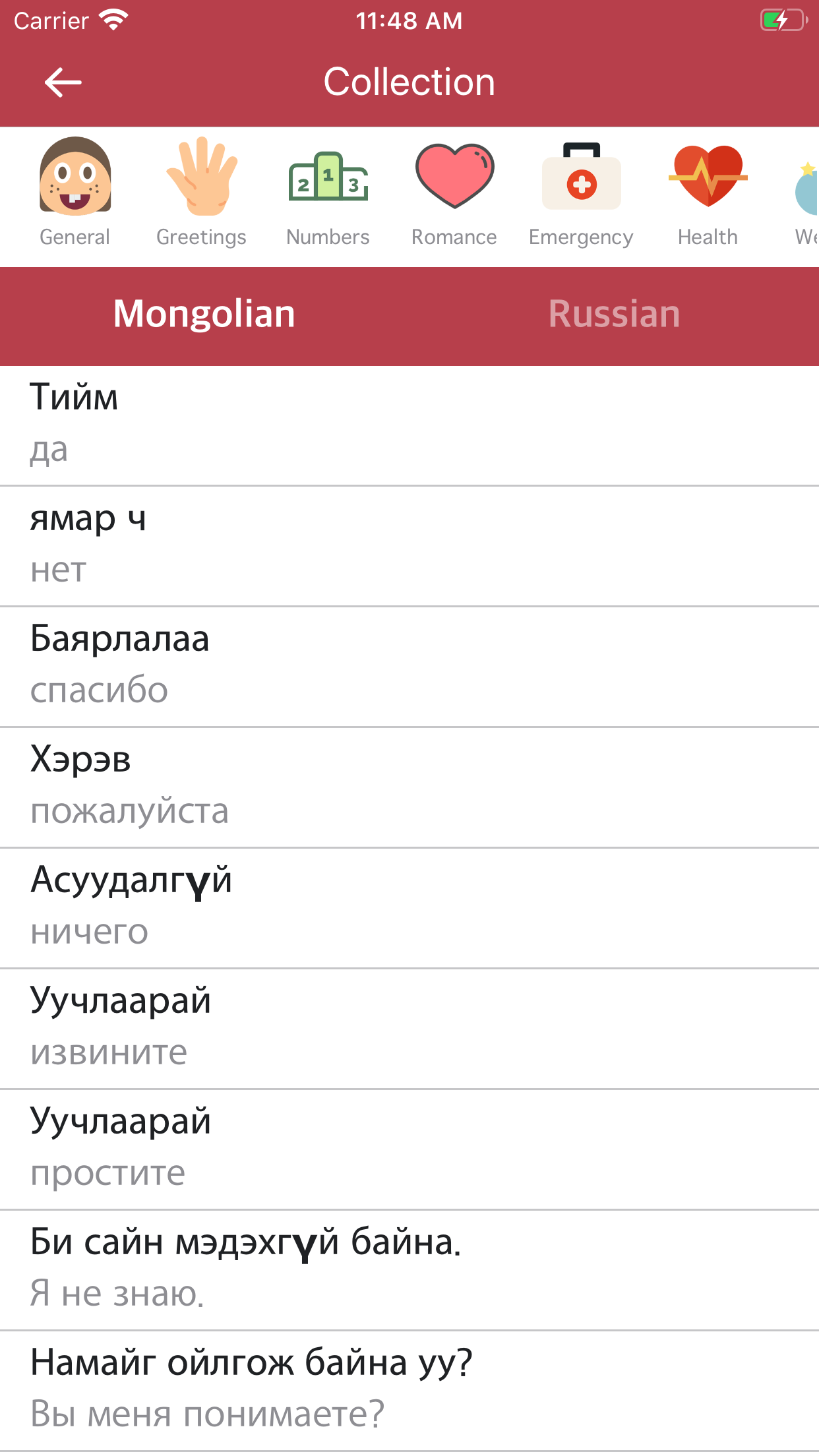The width and height of the screenshot is (819, 1456).
Task: Tap the Wi-Fi status bar icon
Action: tap(113, 20)
